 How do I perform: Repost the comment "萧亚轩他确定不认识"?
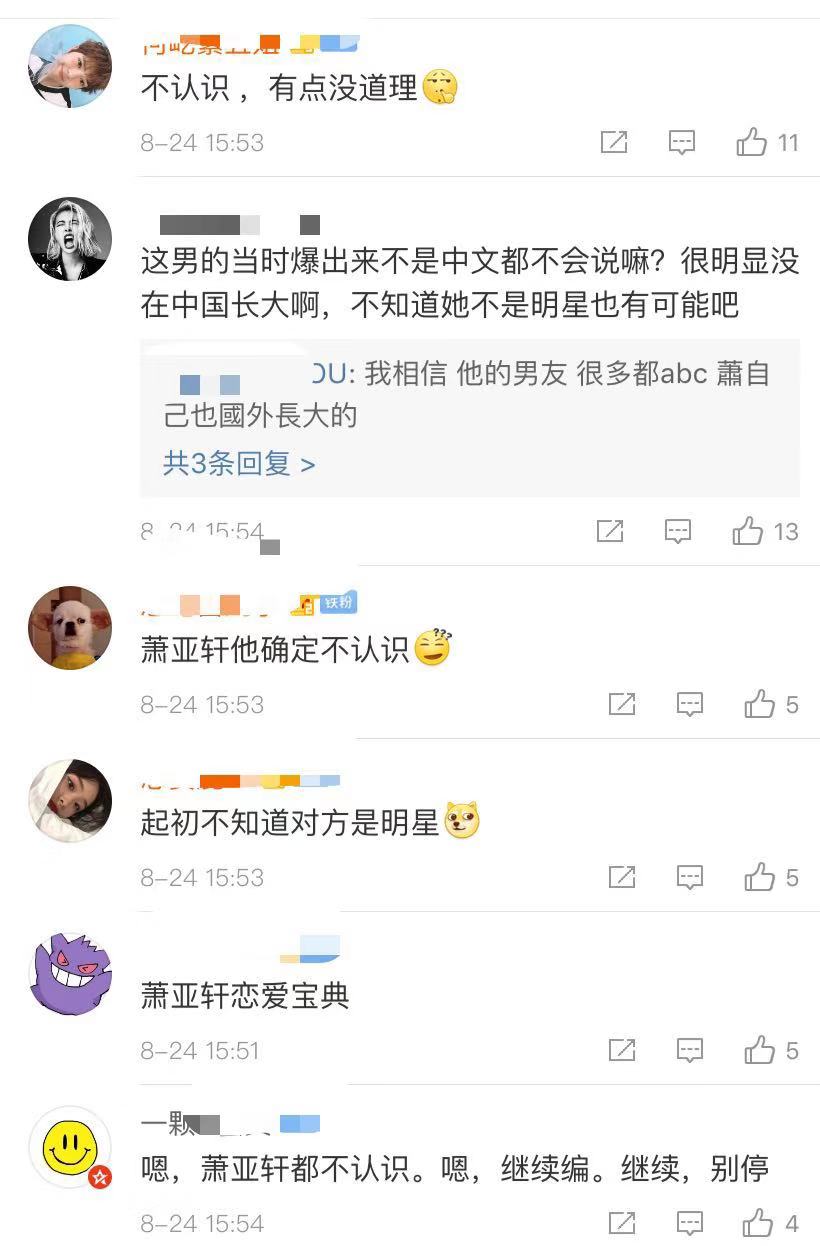tap(621, 705)
